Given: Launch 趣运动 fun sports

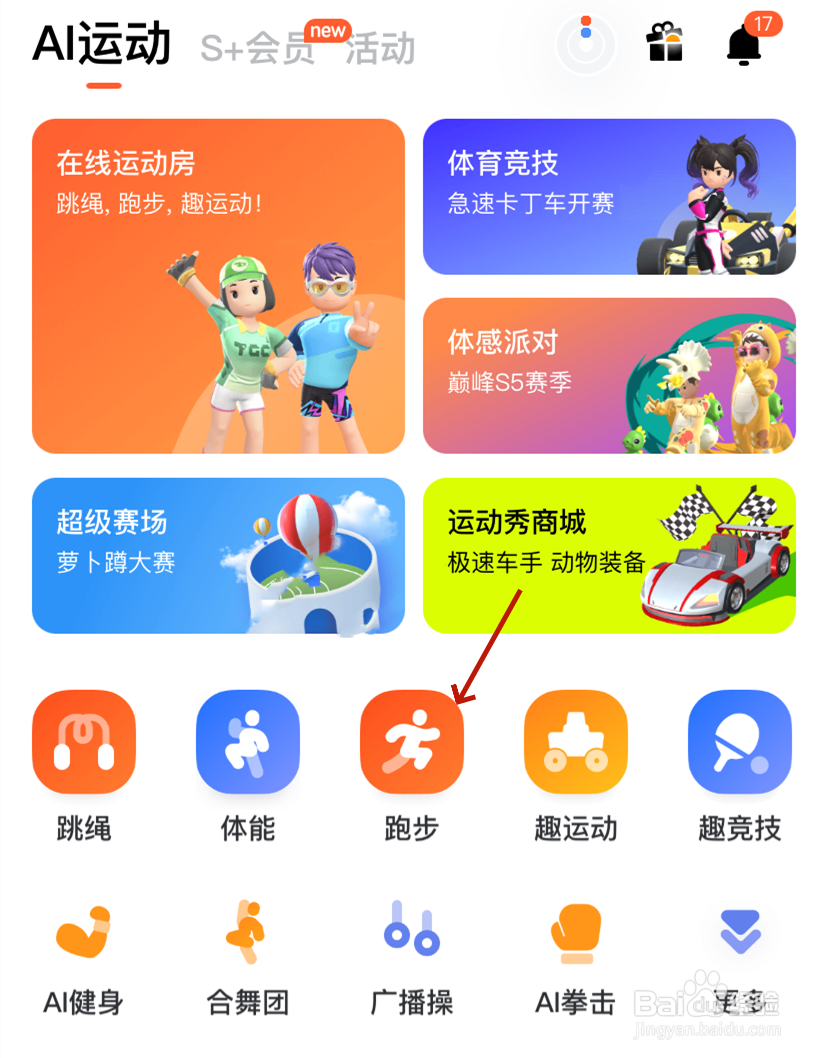Looking at the screenshot, I should (x=576, y=742).
